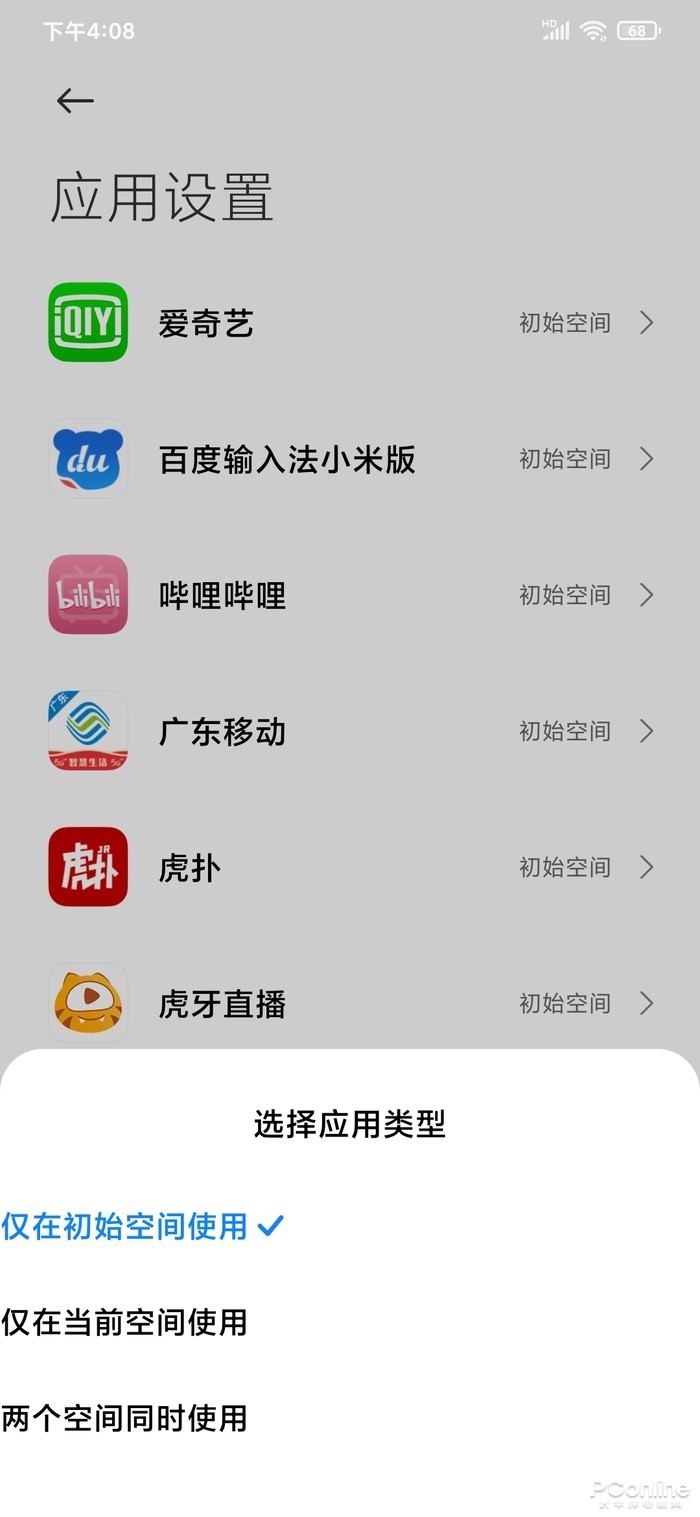This screenshot has width=700, height=1517.
Task: Open 虎扑 app space setting
Action: point(350,867)
